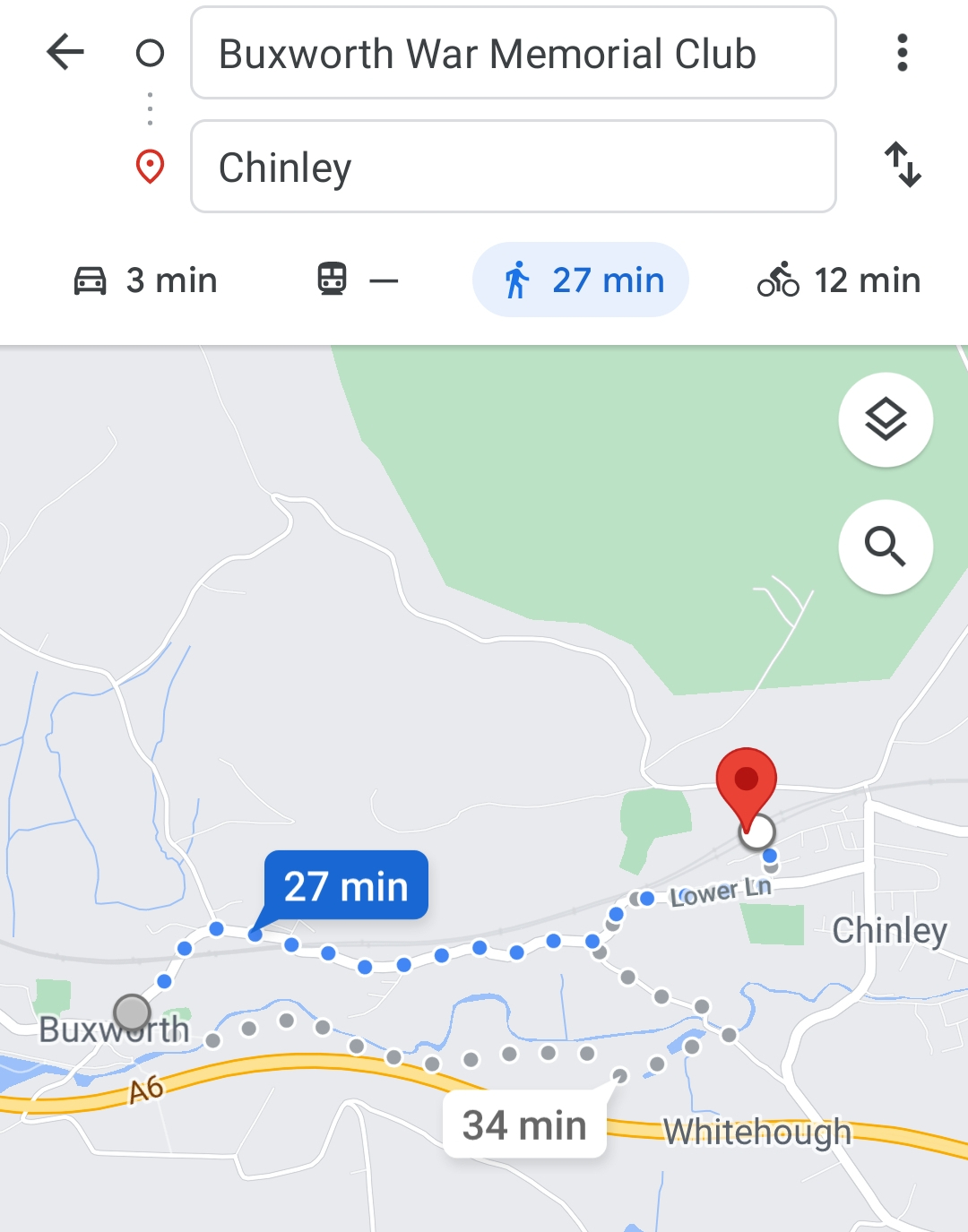The image size is (968, 1232).
Task: Select the walking mode, 27 min
Action: click(581, 280)
